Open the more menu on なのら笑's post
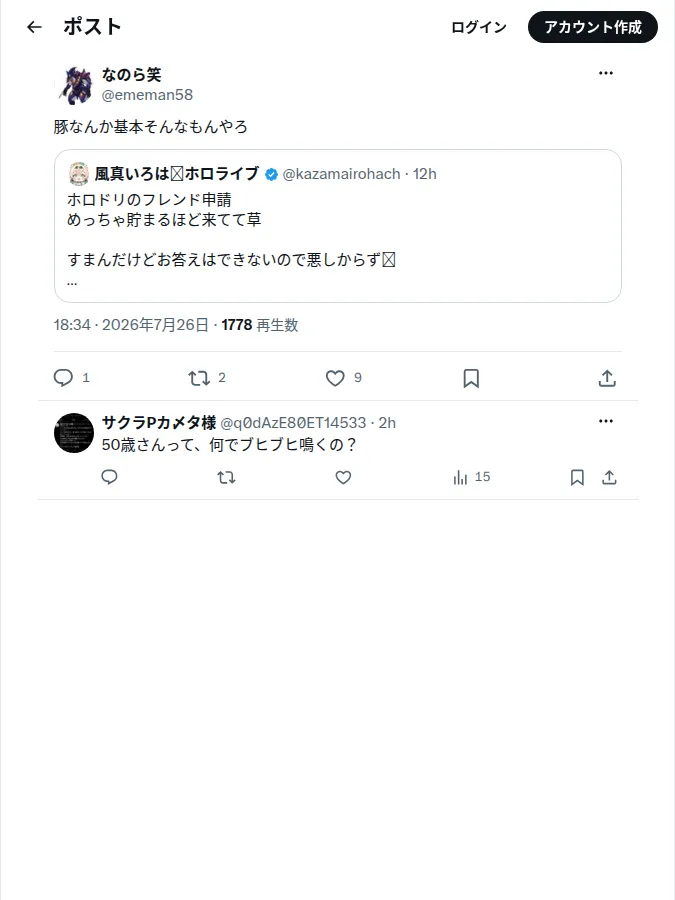Screen dimensions: 675x900 [606, 73]
